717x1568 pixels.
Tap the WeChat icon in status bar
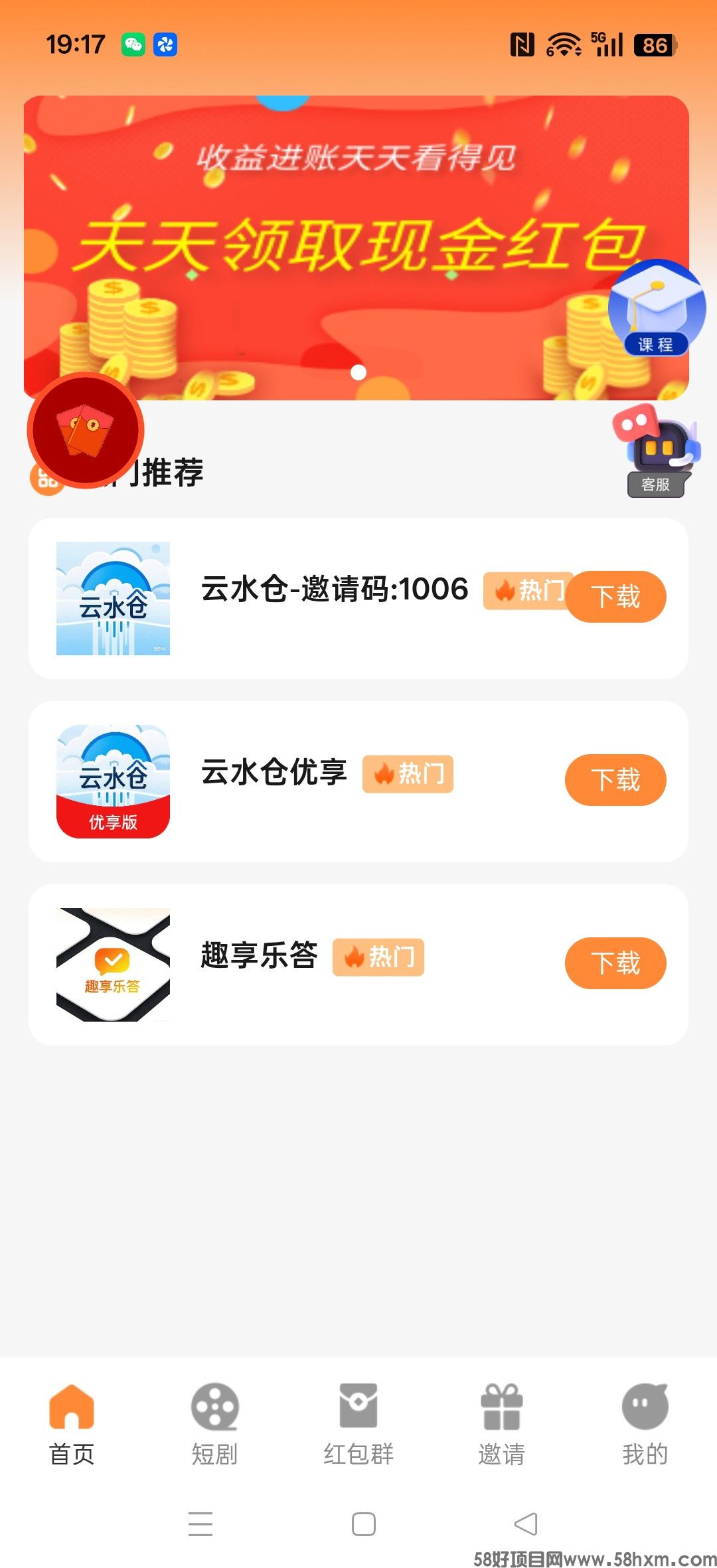133,44
